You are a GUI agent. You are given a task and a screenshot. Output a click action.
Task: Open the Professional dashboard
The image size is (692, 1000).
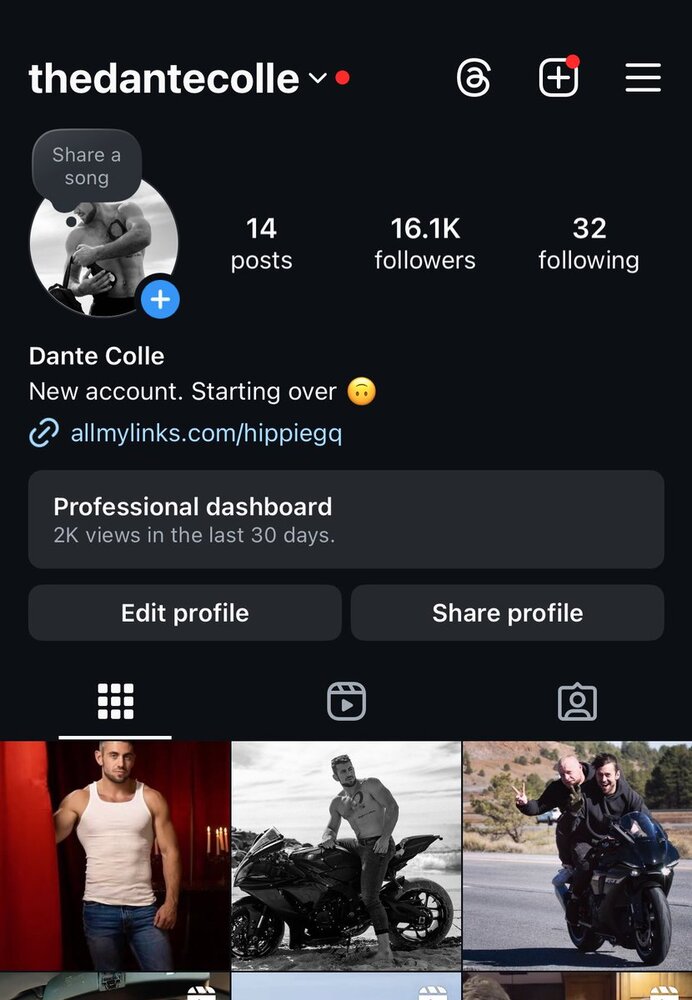tap(346, 519)
